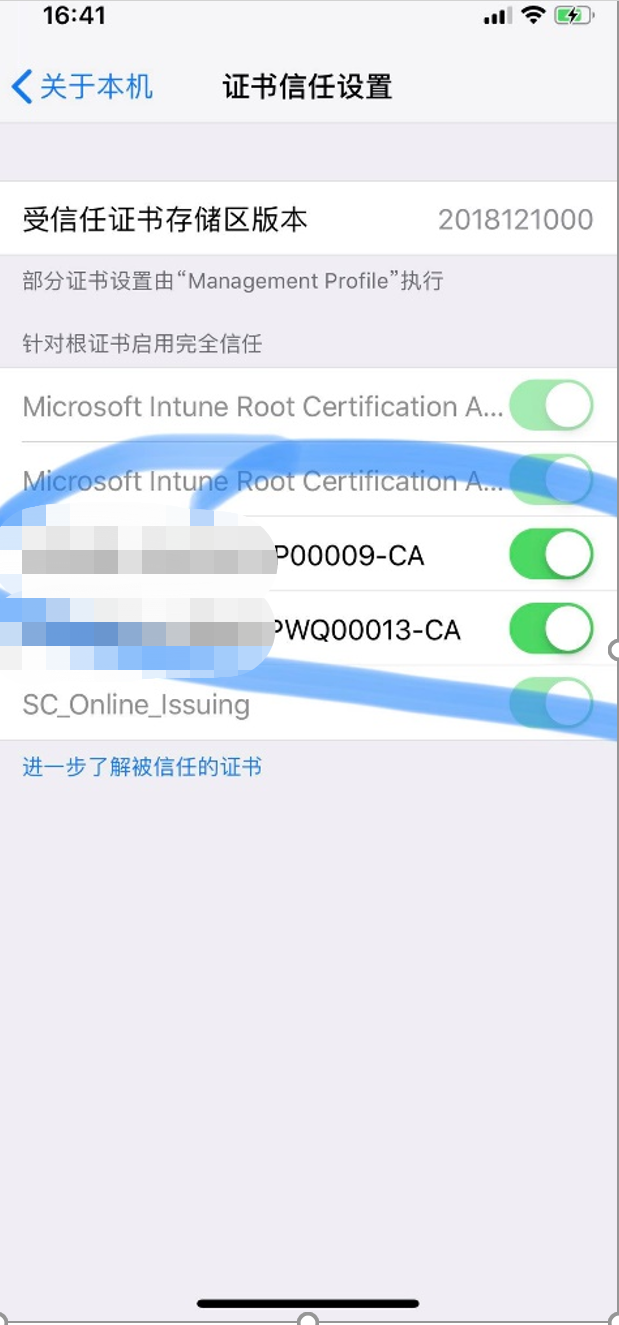This screenshot has width=619, height=1325.
Task: Toggle trust for the P00009-CA certificate
Action: tap(551, 555)
